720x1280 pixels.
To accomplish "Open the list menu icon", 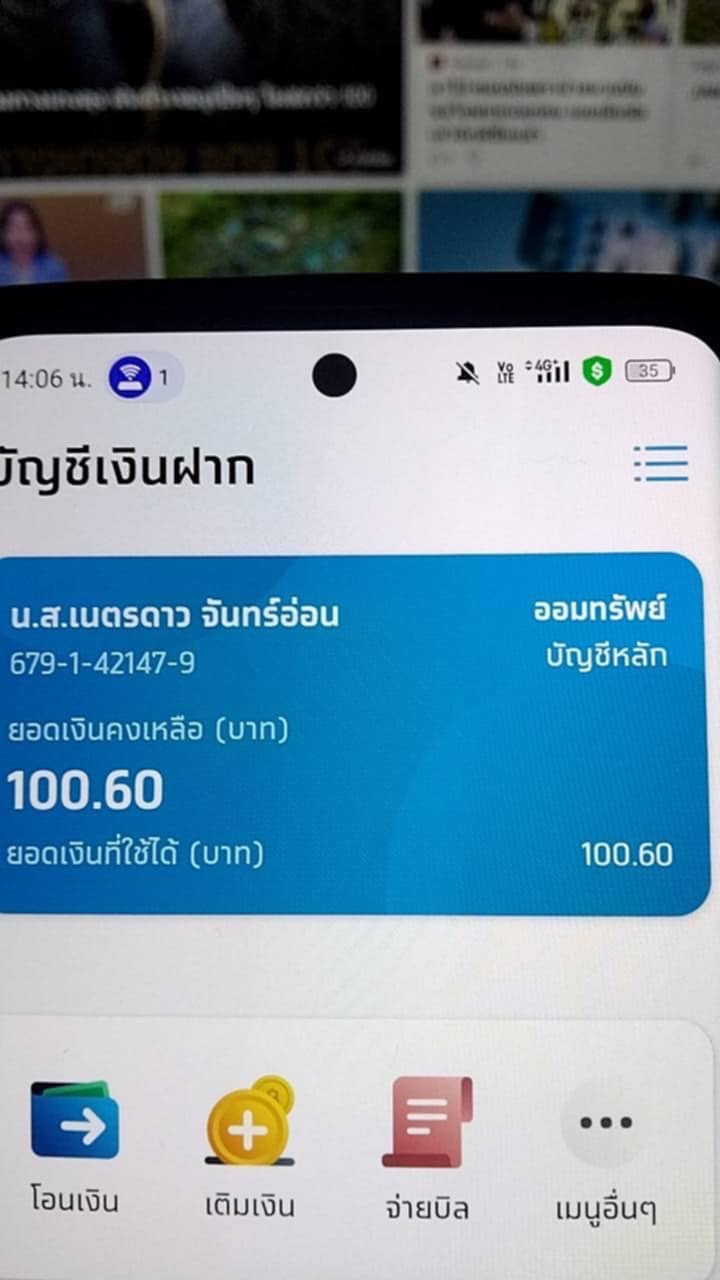I will [x=660, y=463].
